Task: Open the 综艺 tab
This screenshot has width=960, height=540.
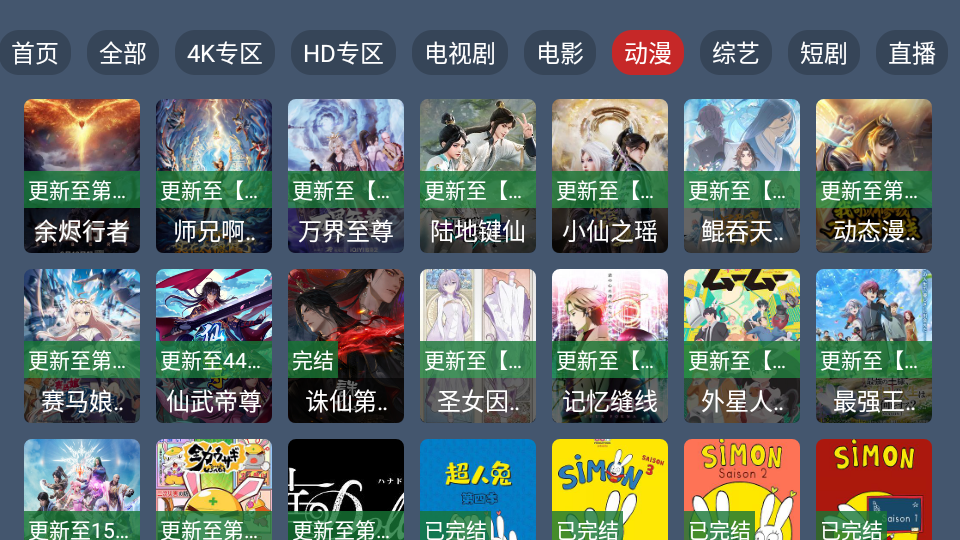Action: (x=736, y=53)
